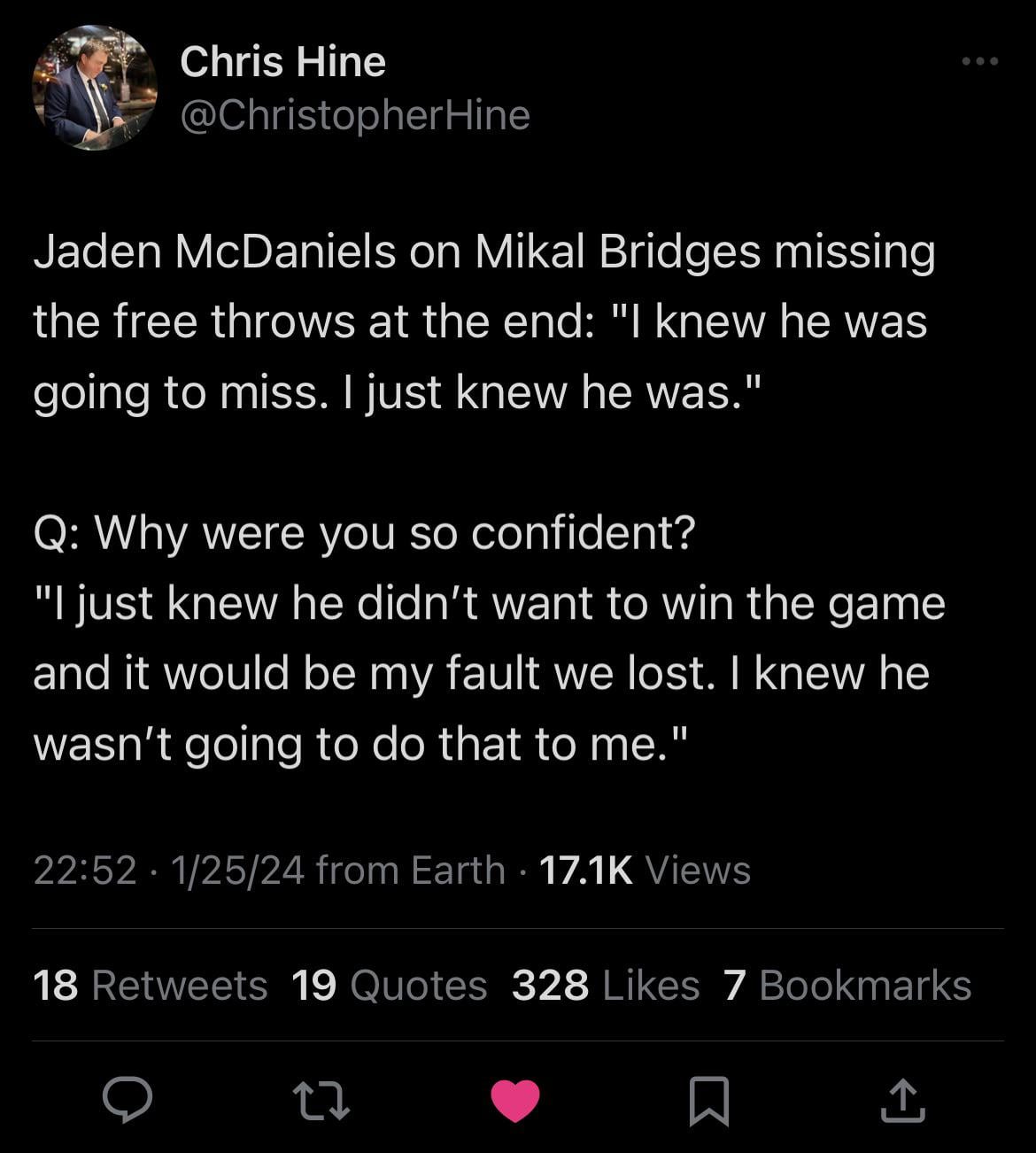Retweet this post
The height and width of the screenshot is (1153, 1036).
pyautogui.click(x=321, y=1100)
